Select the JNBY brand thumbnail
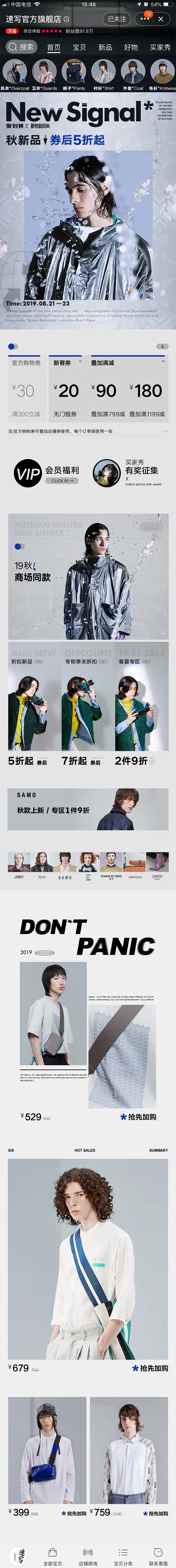Screen dimensions: 176x1568 pyautogui.click(x=19, y=865)
